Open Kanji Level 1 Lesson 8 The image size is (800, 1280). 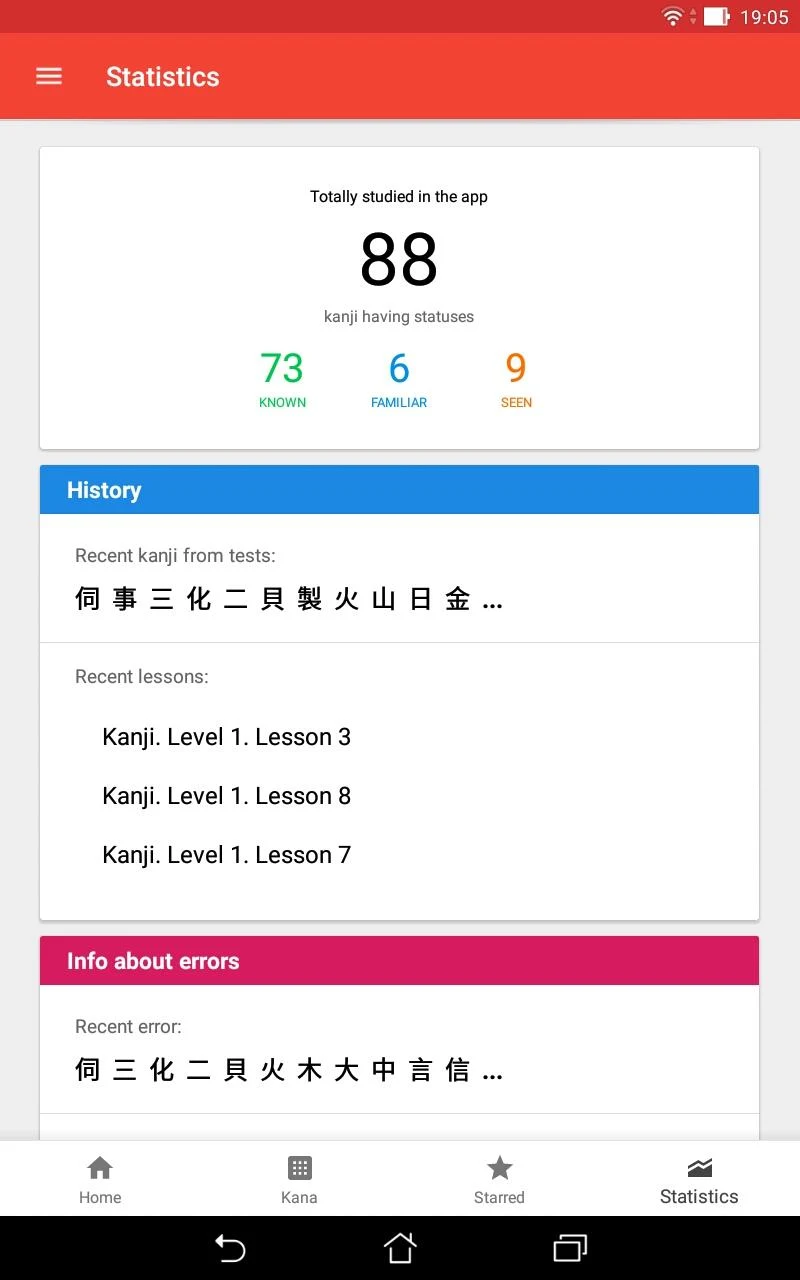click(227, 797)
